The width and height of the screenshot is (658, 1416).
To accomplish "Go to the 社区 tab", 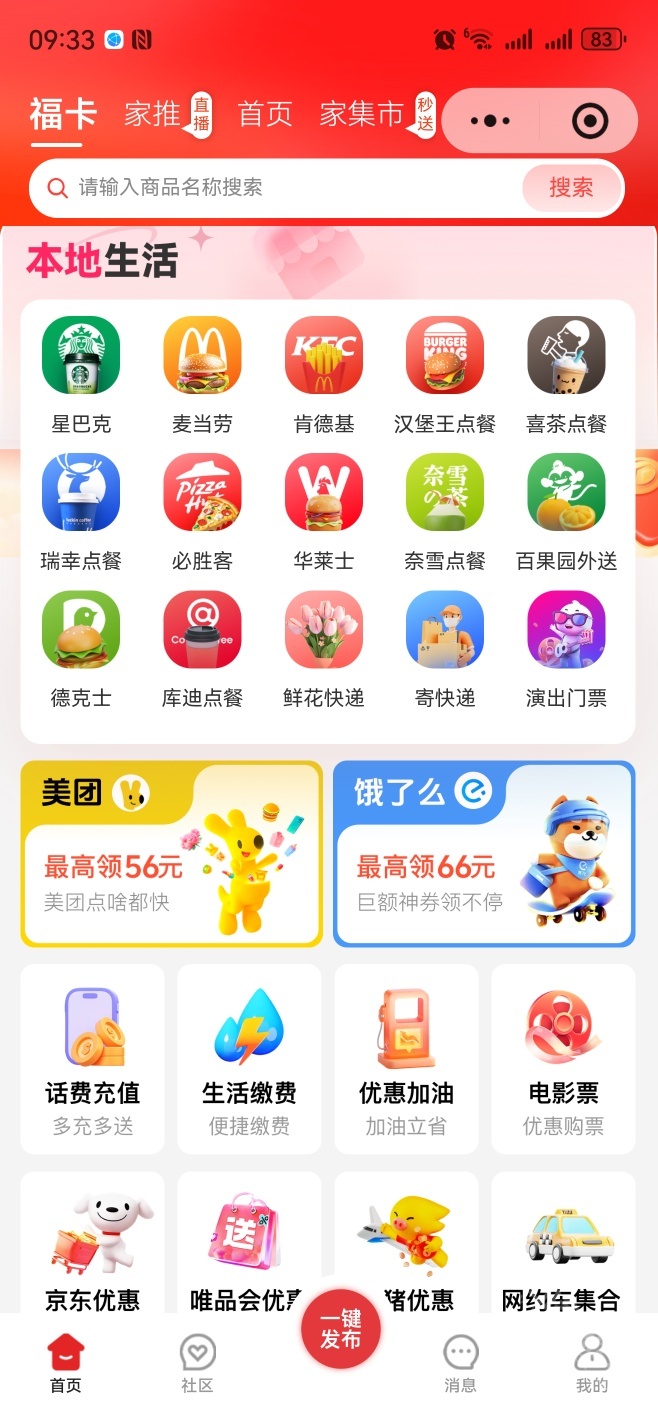I will 197,1364.
